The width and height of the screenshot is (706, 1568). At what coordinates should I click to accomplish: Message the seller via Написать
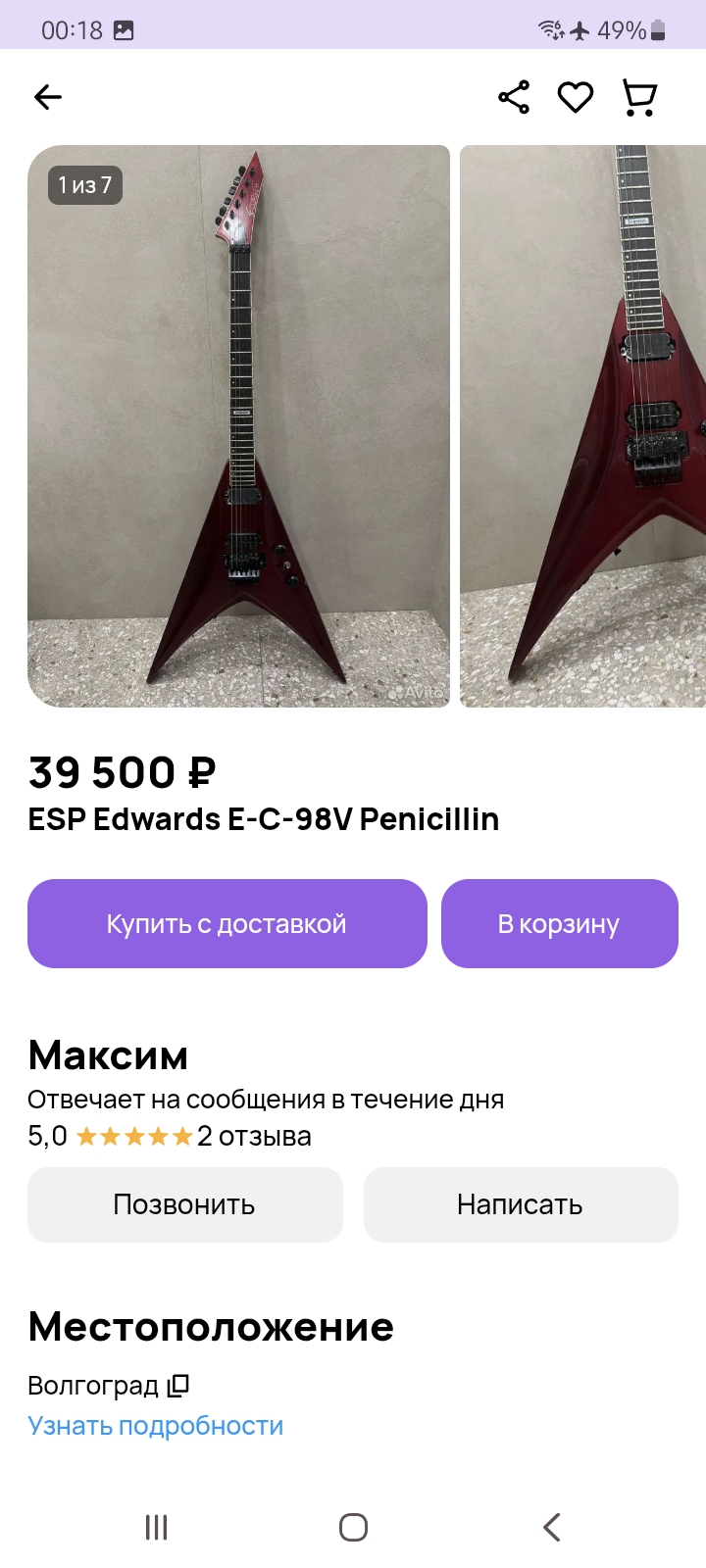point(520,1204)
